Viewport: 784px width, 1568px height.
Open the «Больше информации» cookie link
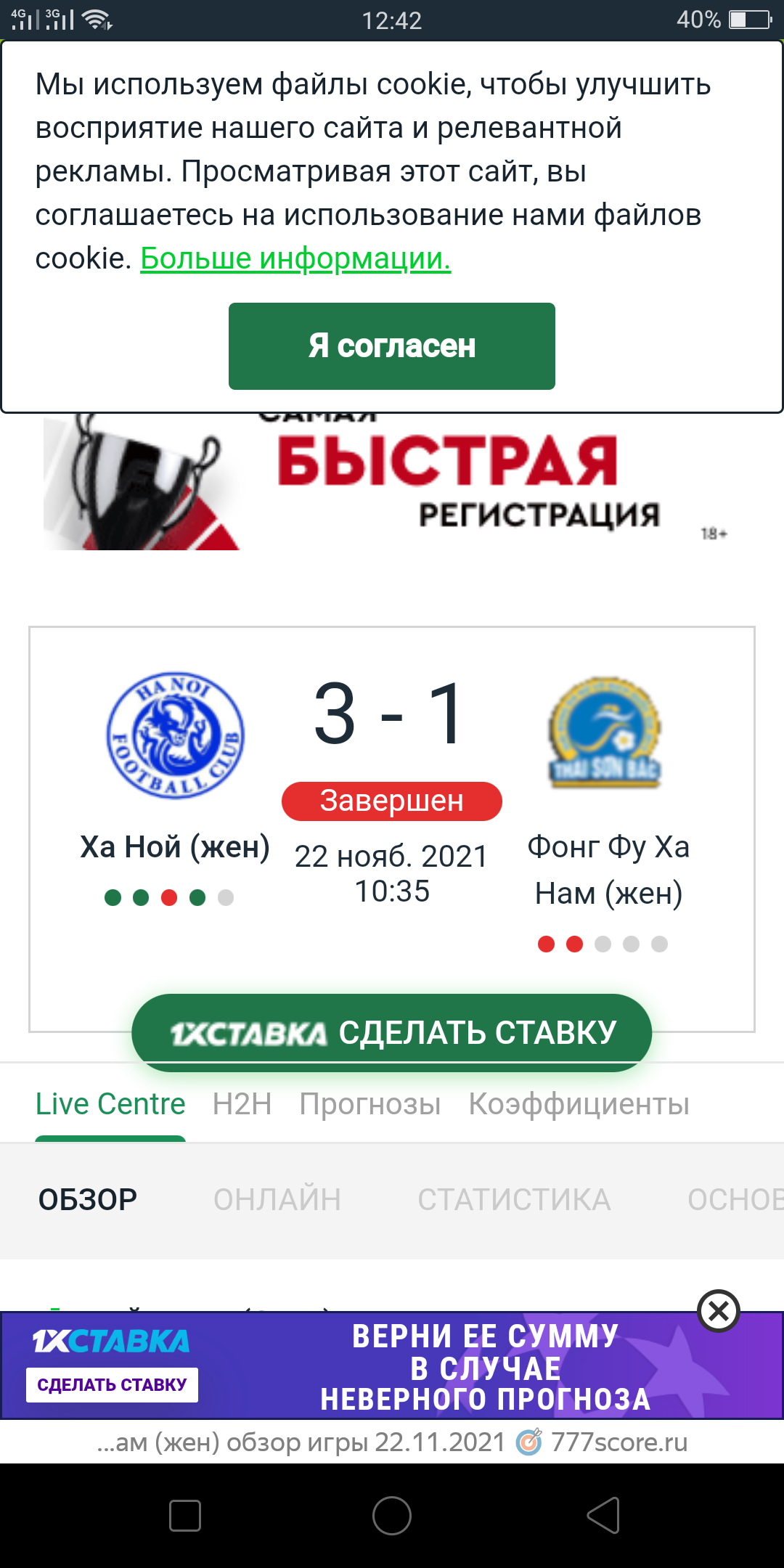295,258
